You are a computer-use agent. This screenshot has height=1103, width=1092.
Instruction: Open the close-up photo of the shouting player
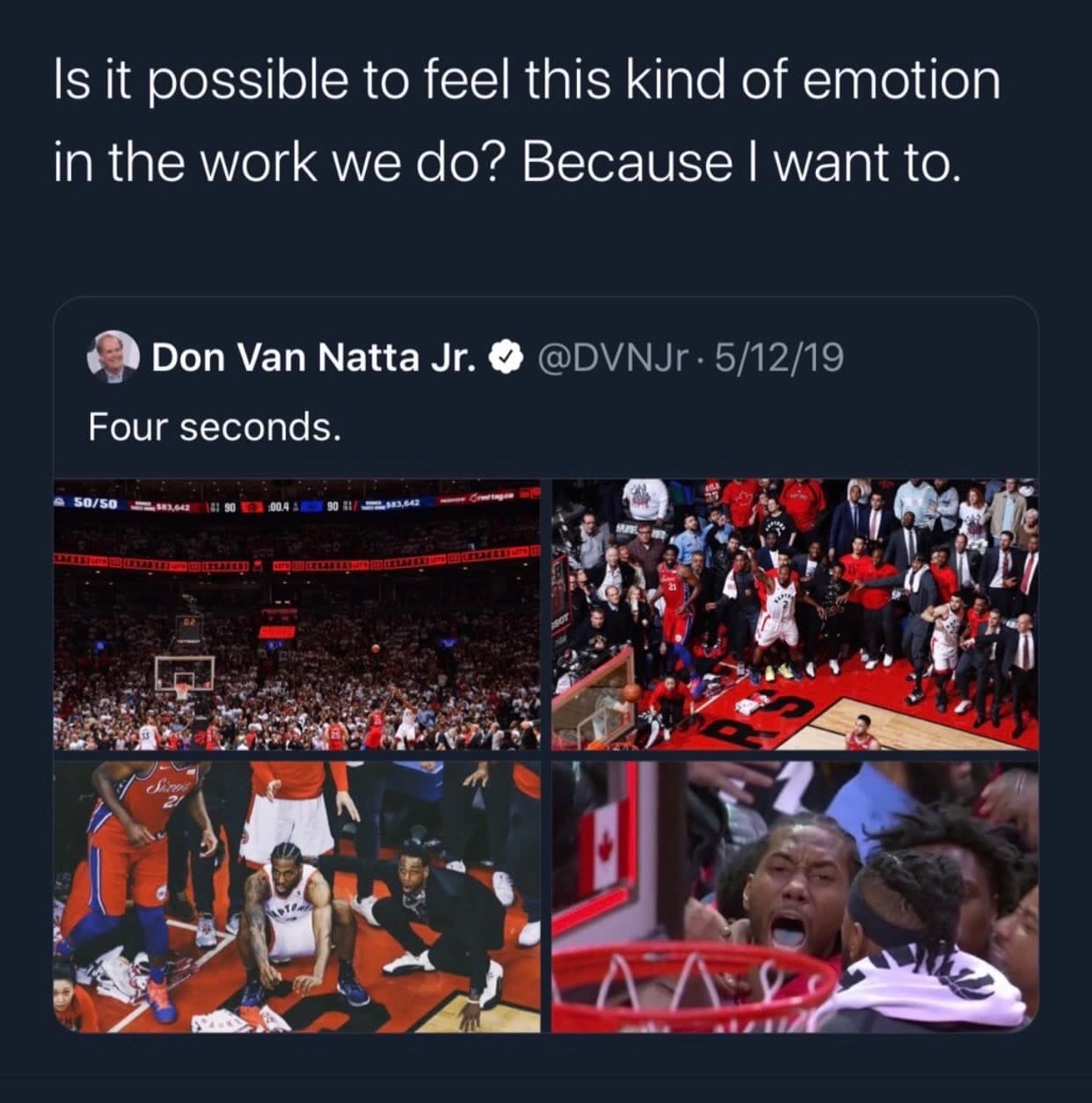(794, 896)
